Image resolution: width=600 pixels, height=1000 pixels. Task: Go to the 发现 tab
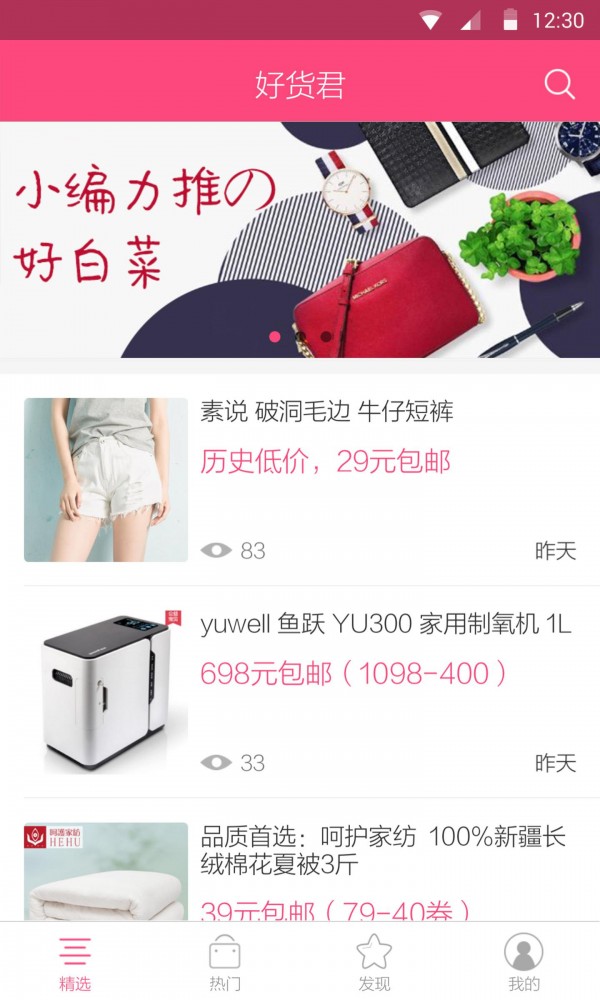tap(374, 963)
